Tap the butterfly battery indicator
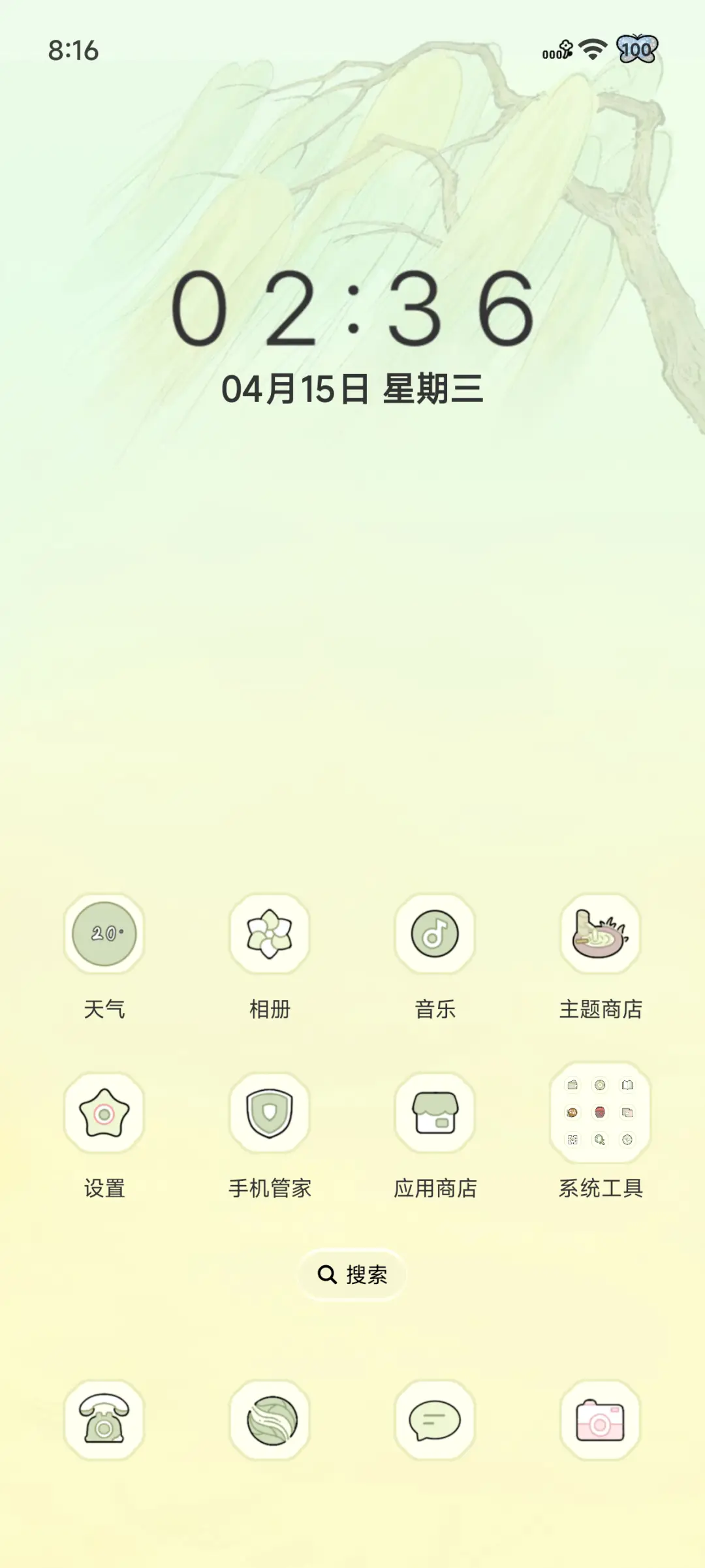The image size is (705, 1568). (x=636, y=47)
